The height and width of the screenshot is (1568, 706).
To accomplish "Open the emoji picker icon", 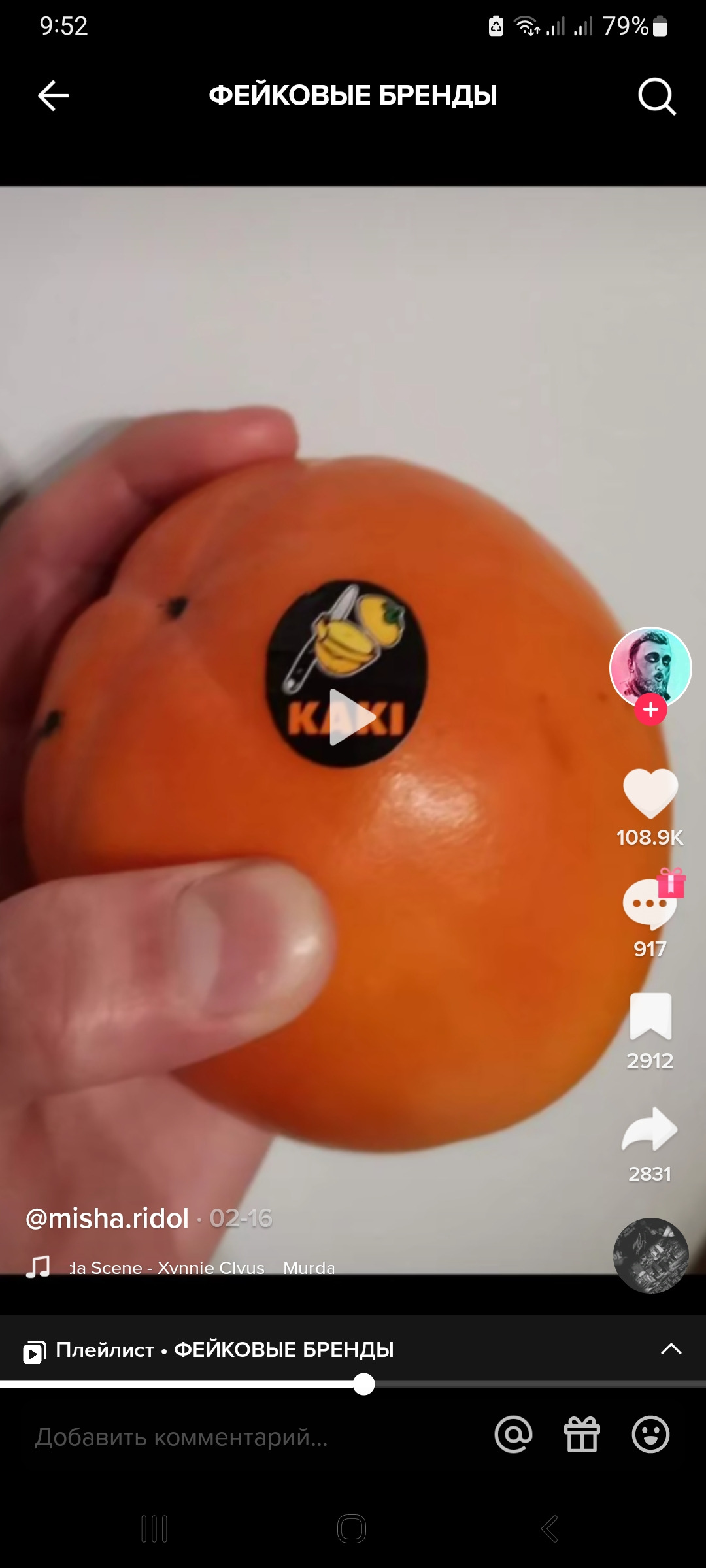I will coord(650,1435).
